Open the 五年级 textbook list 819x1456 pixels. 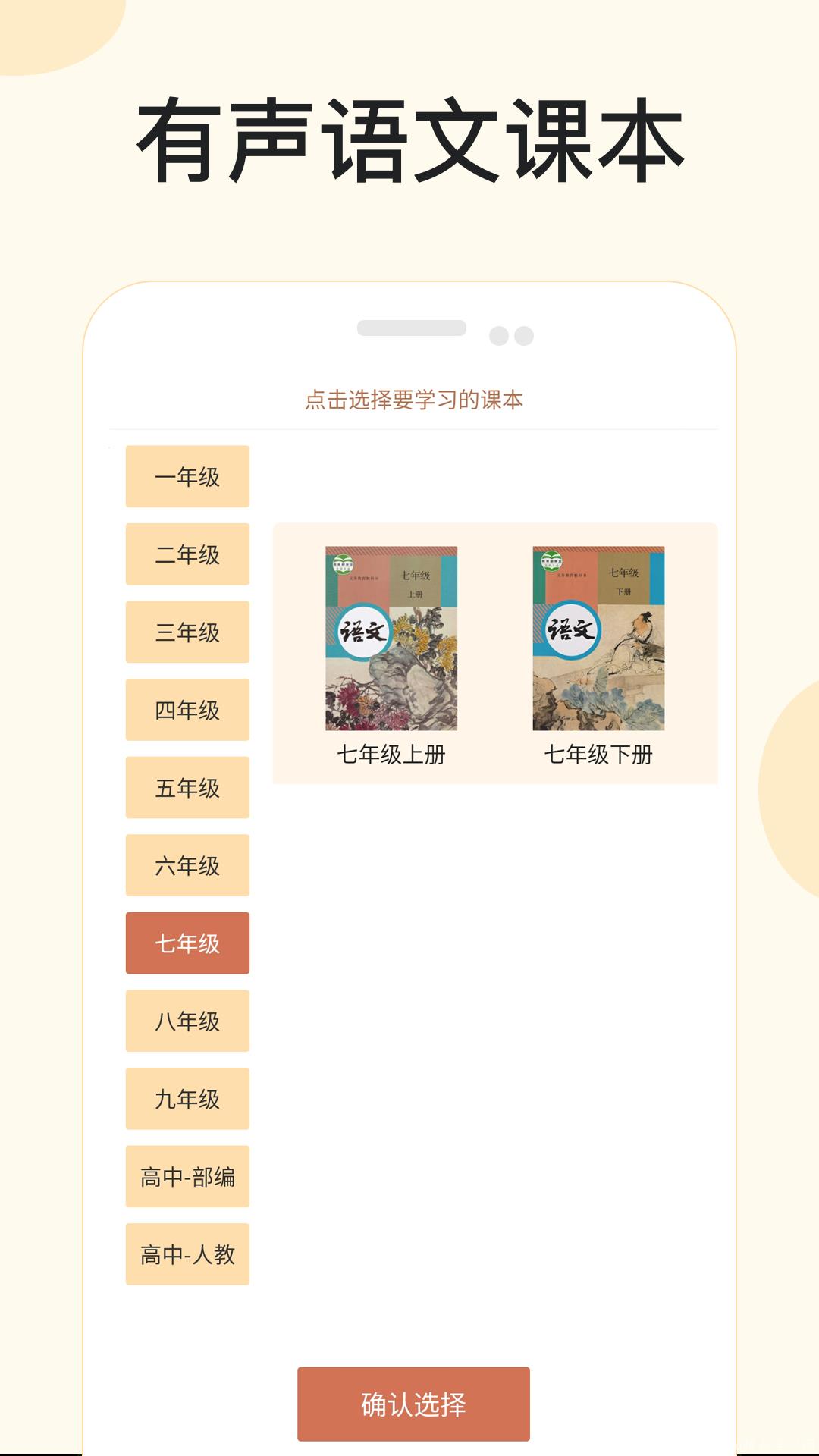pyautogui.click(x=187, y=786)
